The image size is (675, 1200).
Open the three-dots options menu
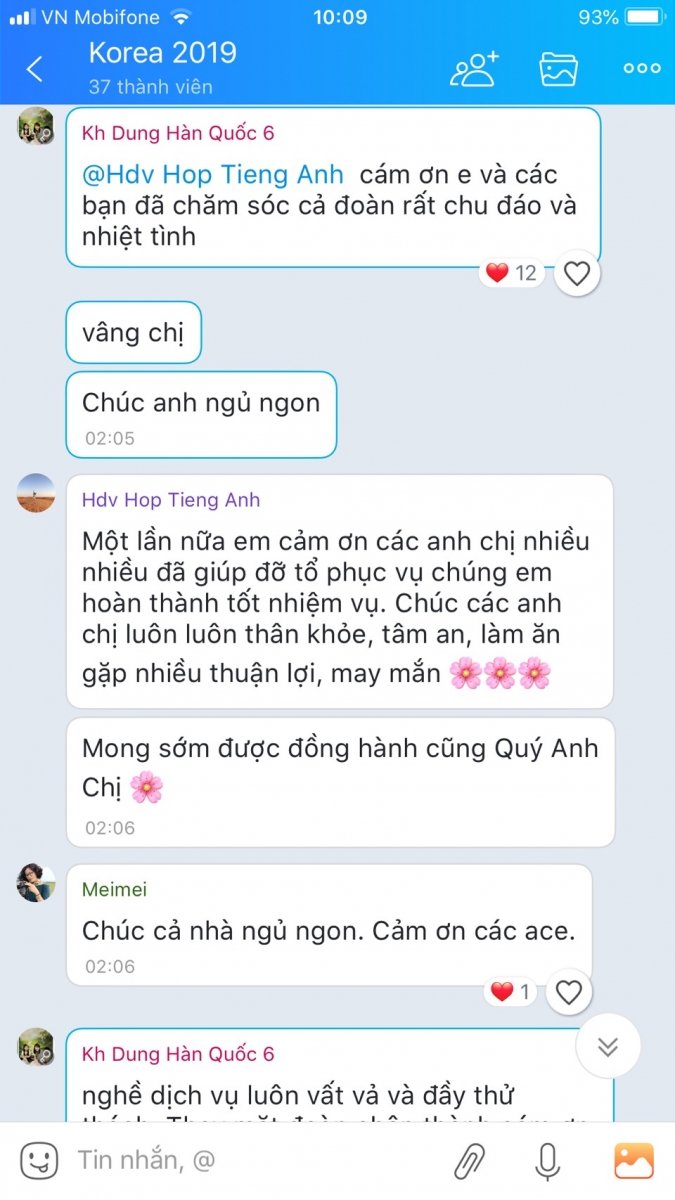641,68
